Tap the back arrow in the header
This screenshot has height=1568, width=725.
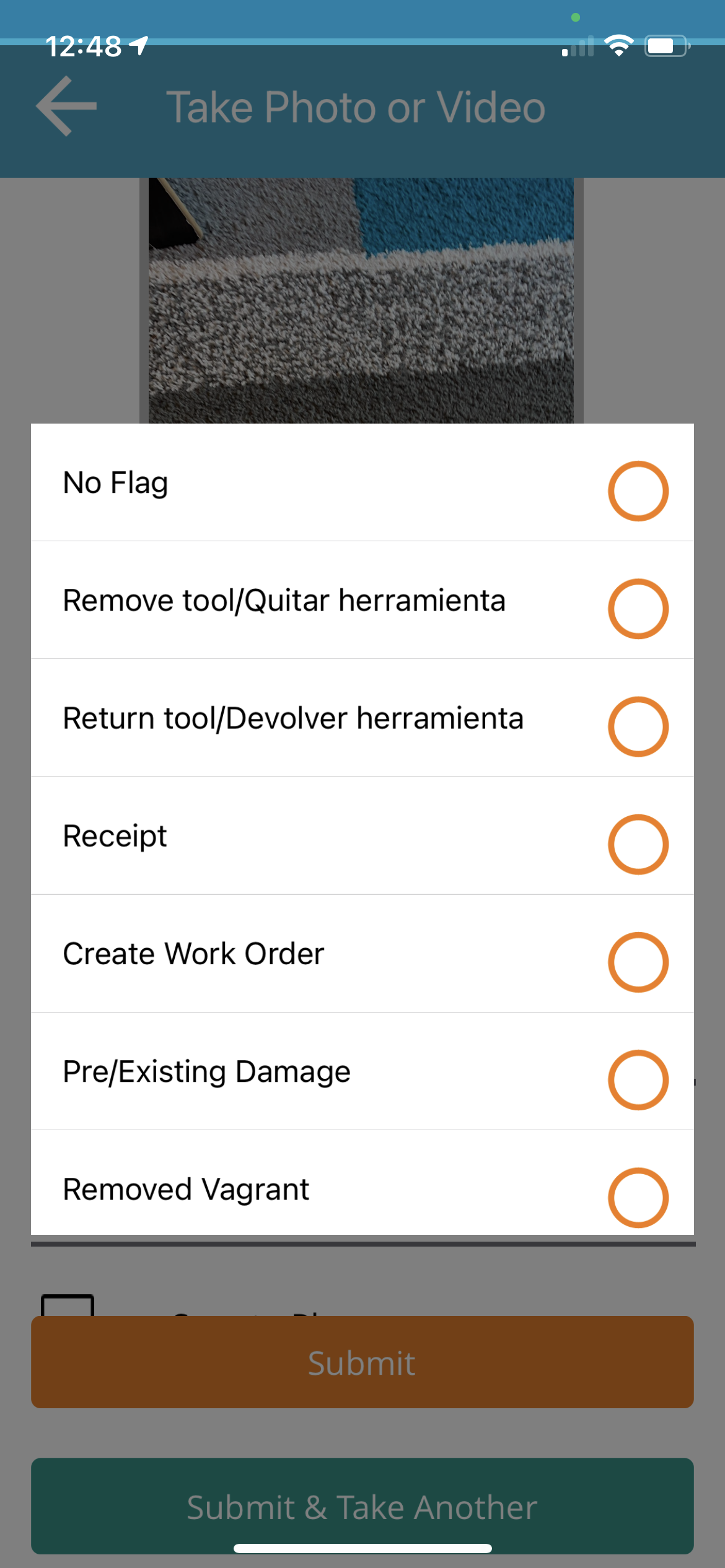point(65,107)
